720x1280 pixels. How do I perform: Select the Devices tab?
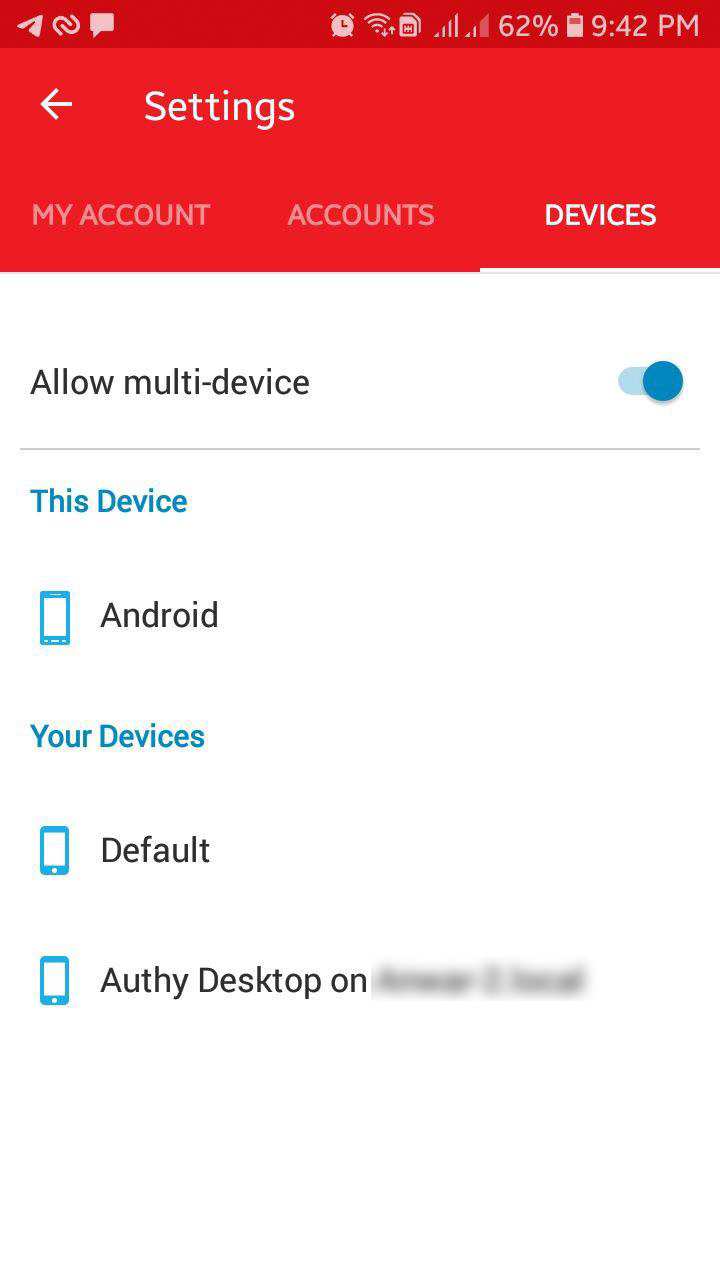tap(600, 215)
